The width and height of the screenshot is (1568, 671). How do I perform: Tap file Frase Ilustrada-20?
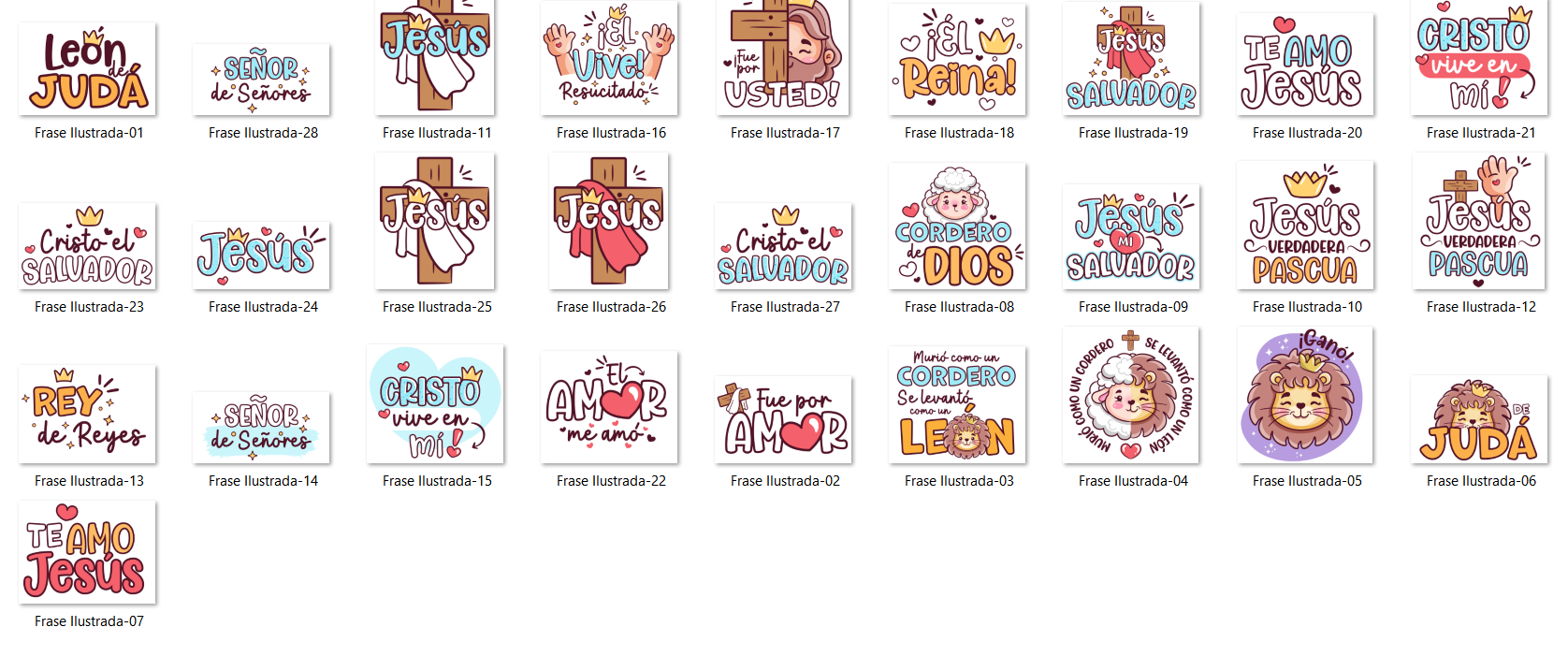1306,66
